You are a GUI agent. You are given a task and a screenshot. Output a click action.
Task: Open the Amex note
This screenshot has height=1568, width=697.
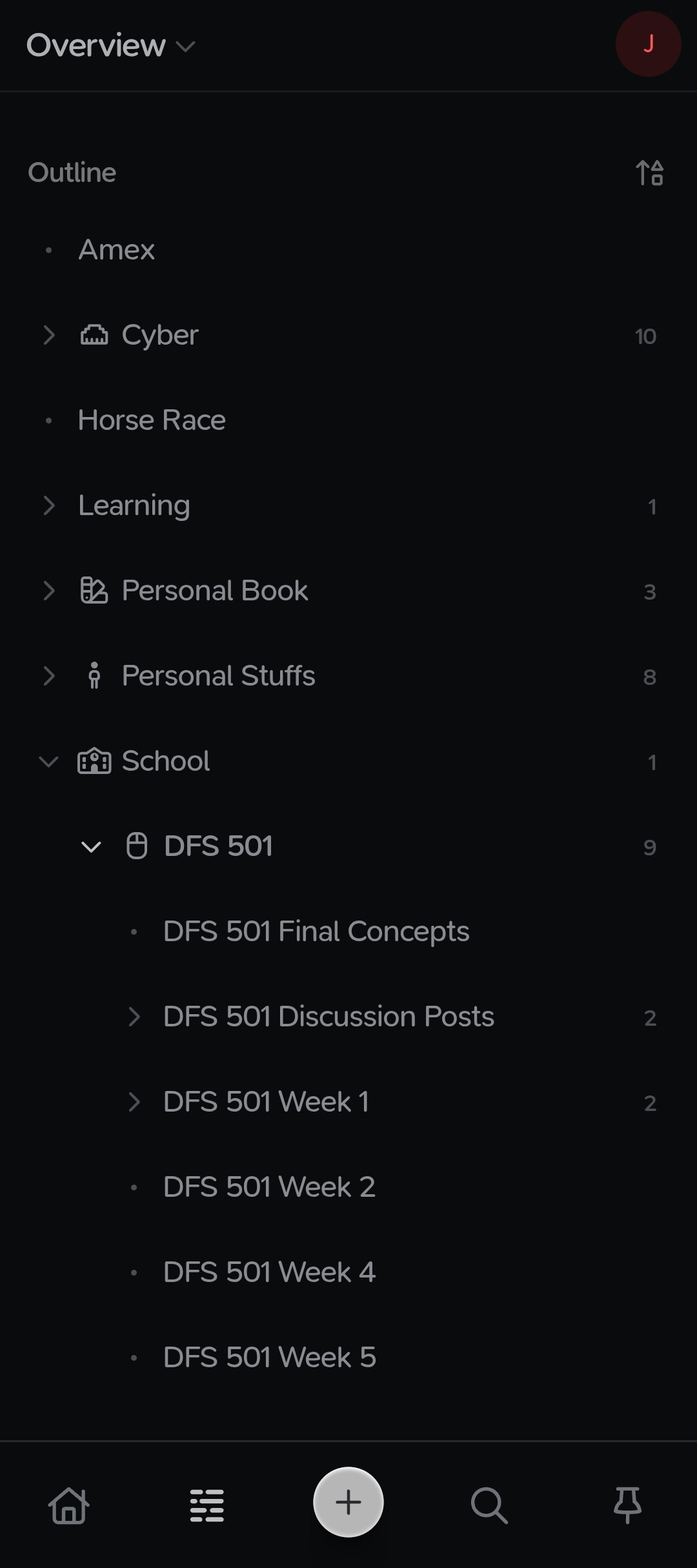tap(117, 250)
